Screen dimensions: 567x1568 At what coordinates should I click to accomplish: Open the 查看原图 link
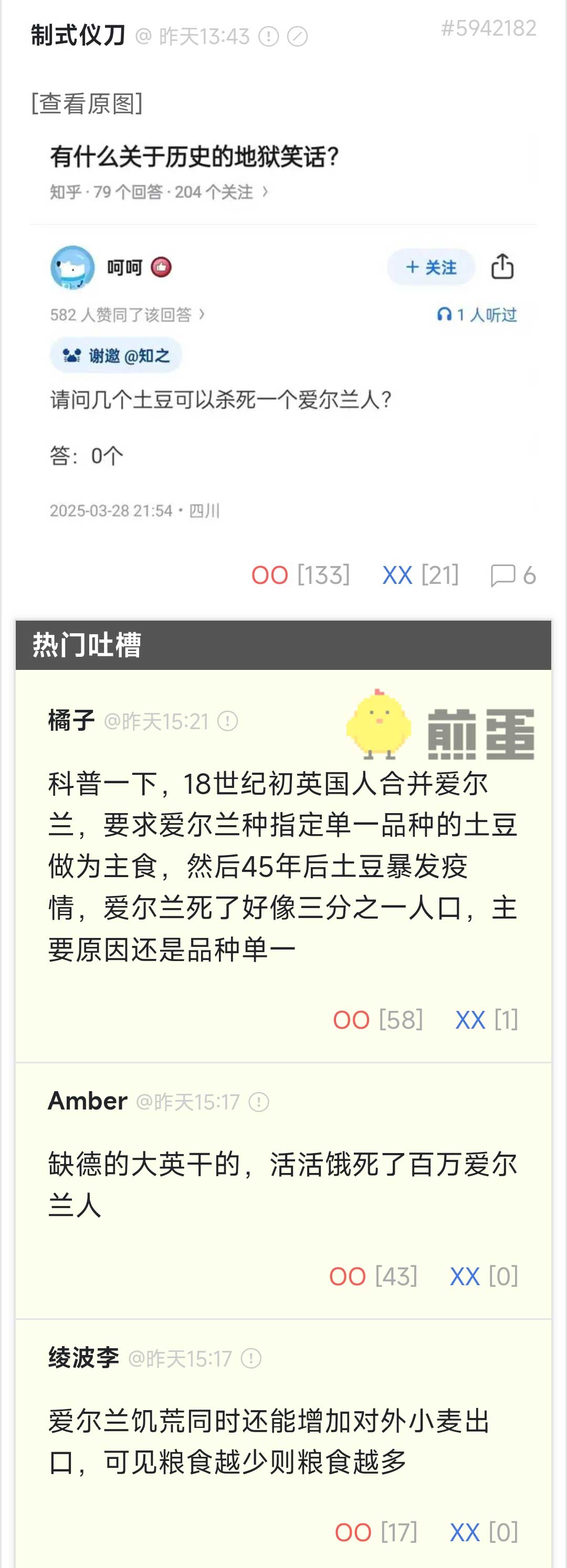(x=87, y=103)
